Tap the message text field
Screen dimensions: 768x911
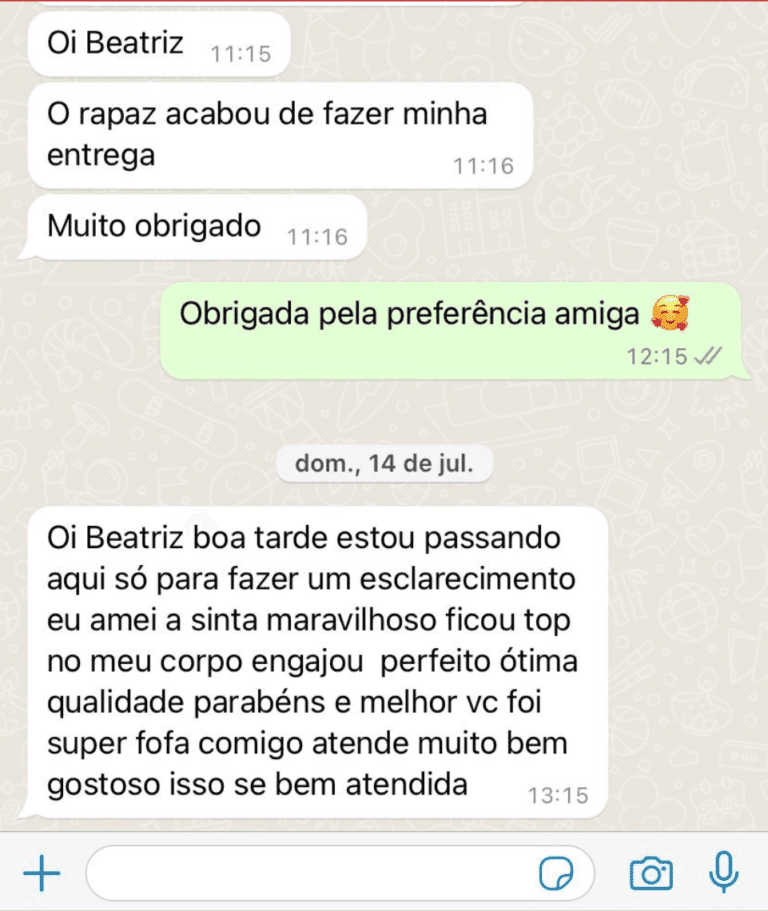click(x=310, y=875)
